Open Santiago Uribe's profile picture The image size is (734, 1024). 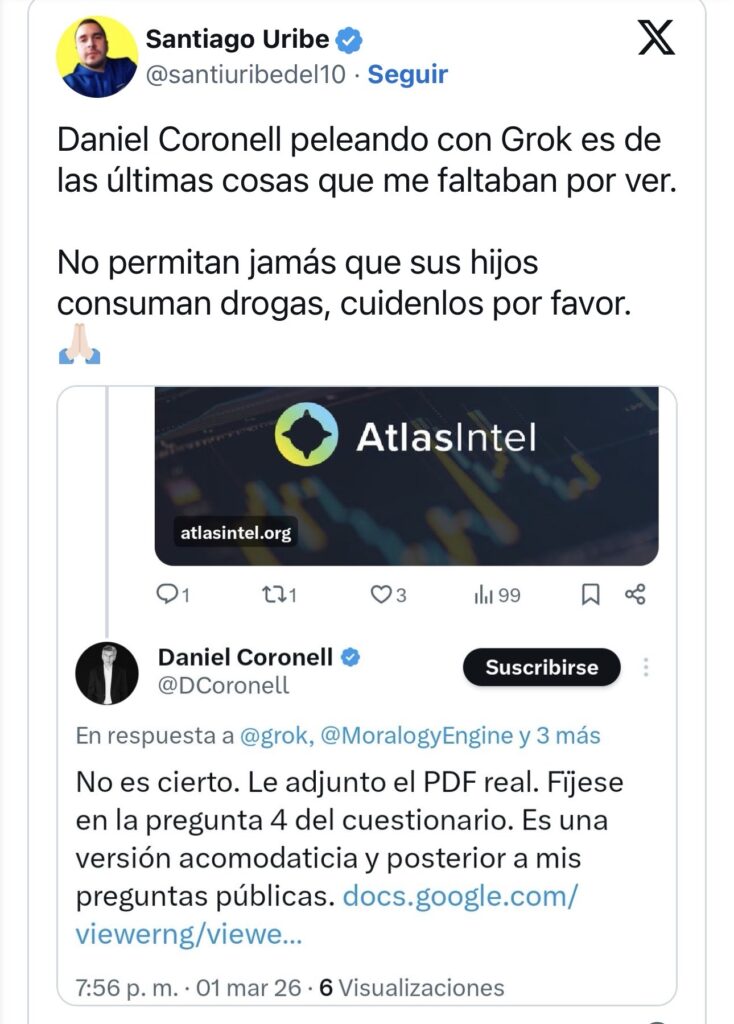tap(96, 56)
